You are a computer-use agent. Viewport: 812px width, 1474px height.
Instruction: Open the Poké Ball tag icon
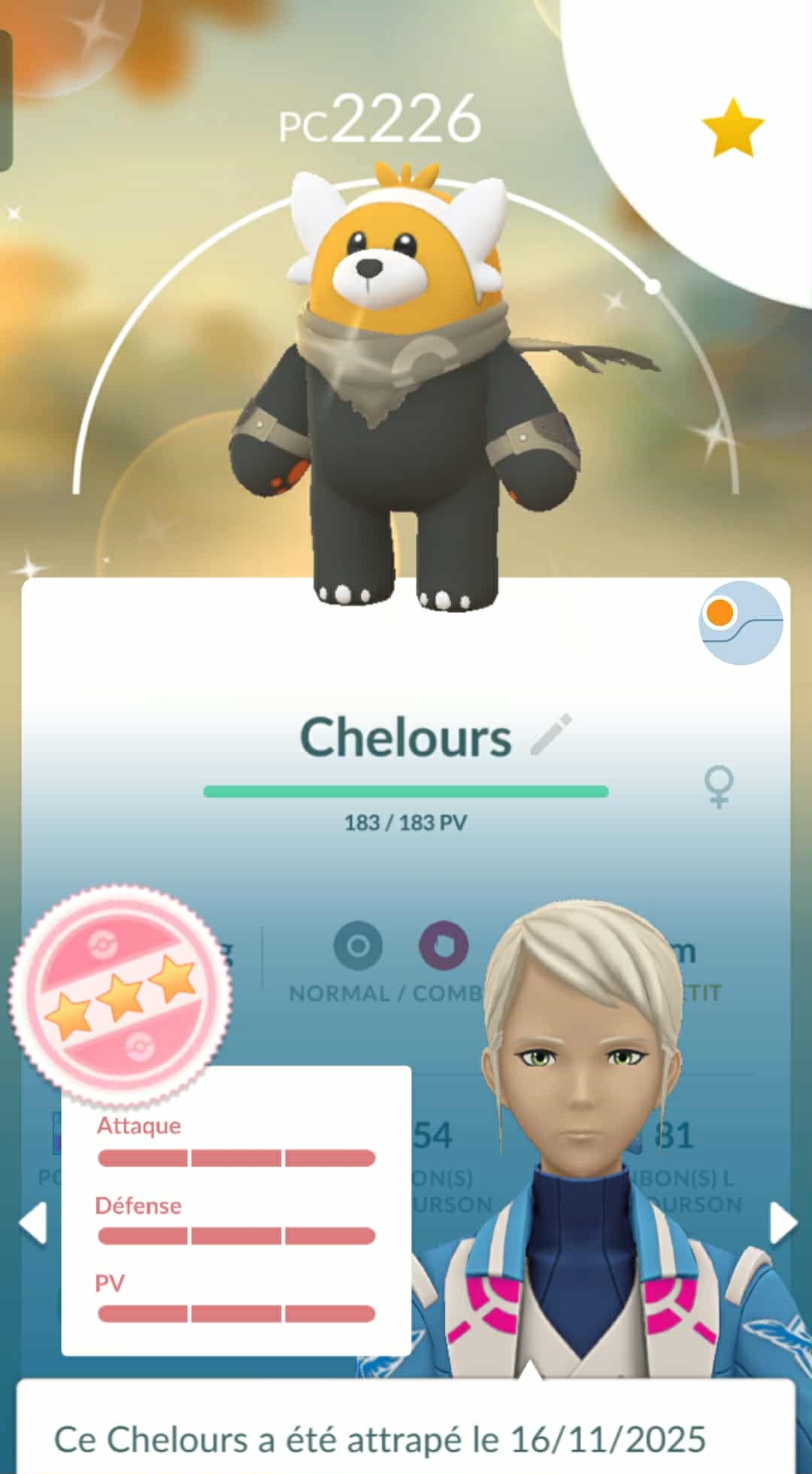tap(741, 622)
